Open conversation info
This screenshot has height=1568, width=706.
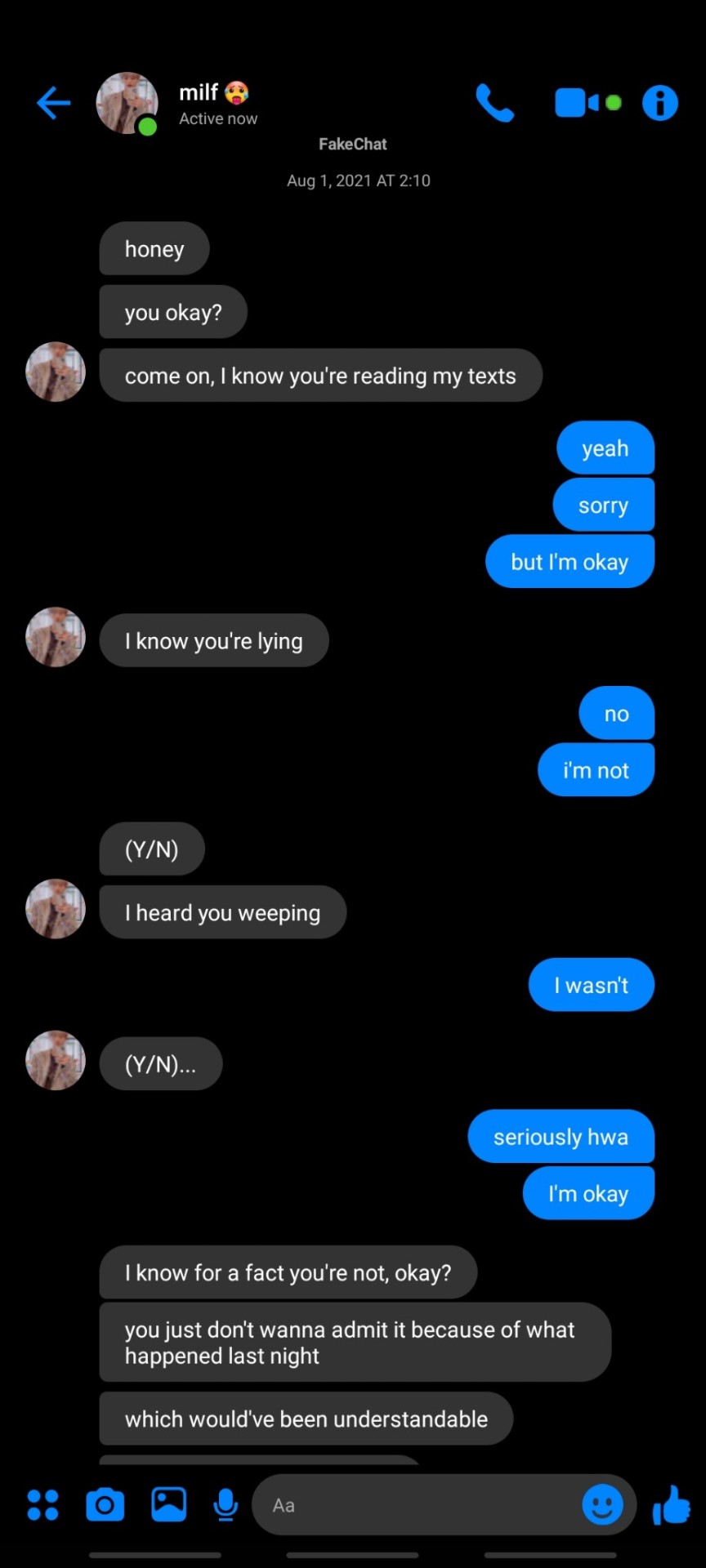659,103
